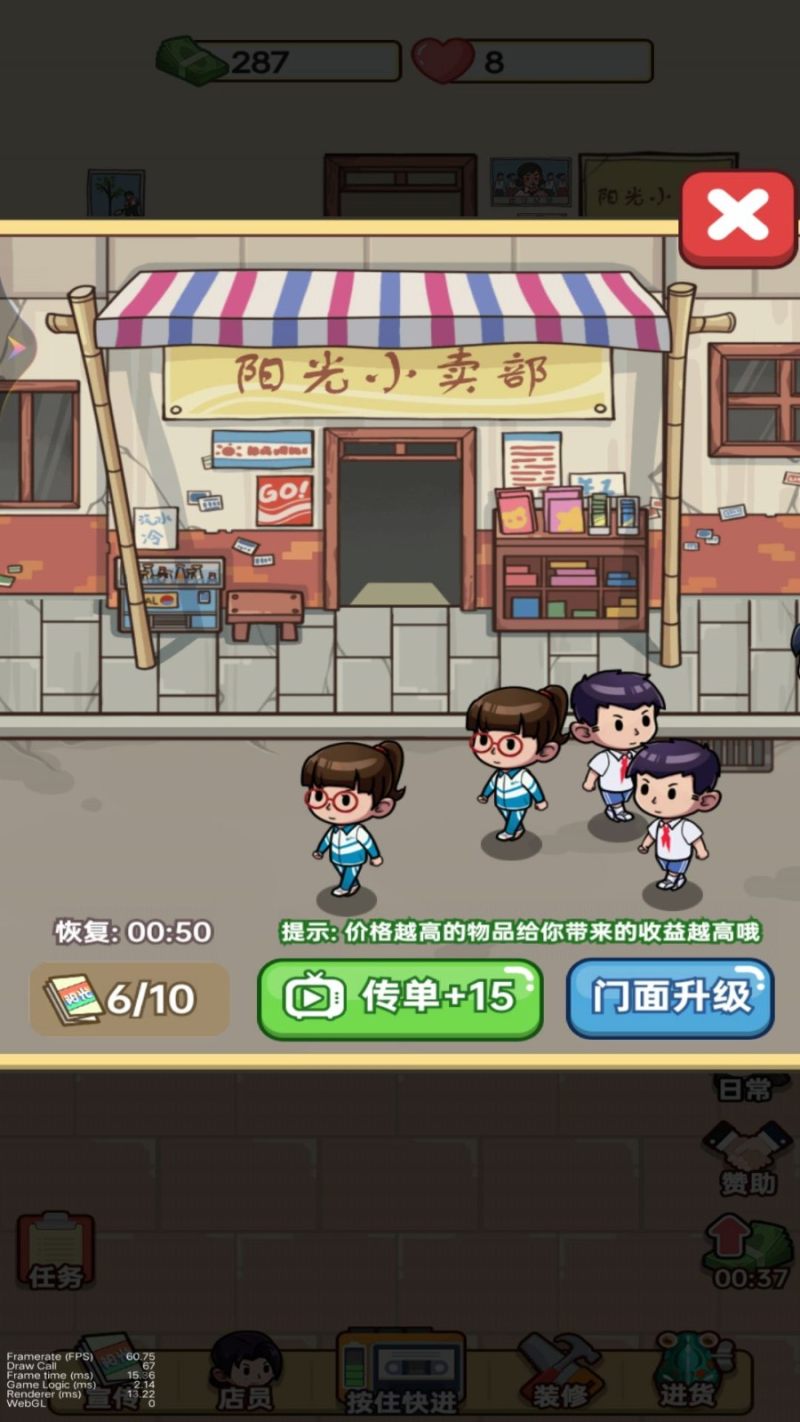The width and height of the screenshot is (800, 1422).
Task: Open 门面升级 storefront upgrade
Action: [x=670, y=998]
